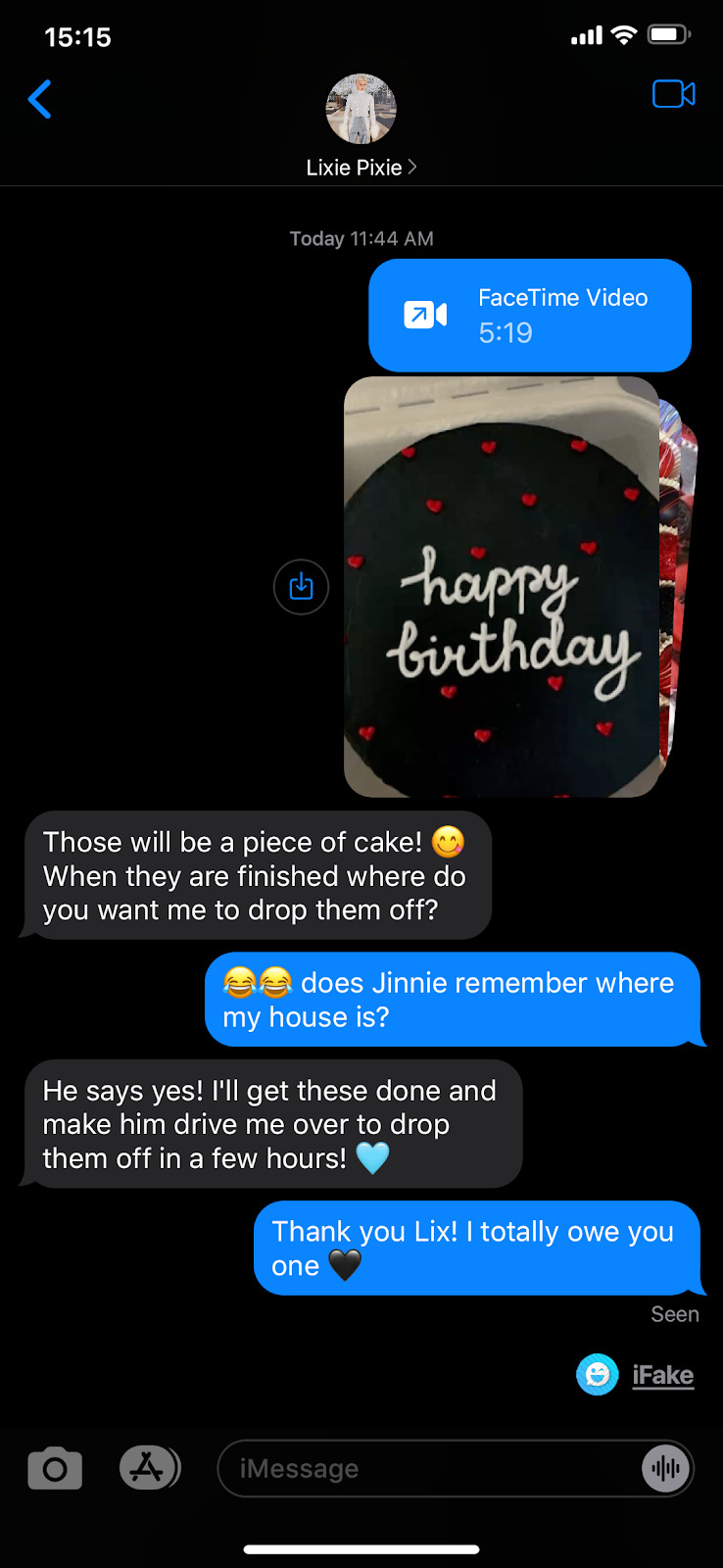Save the birthday cake photos
Screen dimensions: 723x1568
click(x=301, y=587)
